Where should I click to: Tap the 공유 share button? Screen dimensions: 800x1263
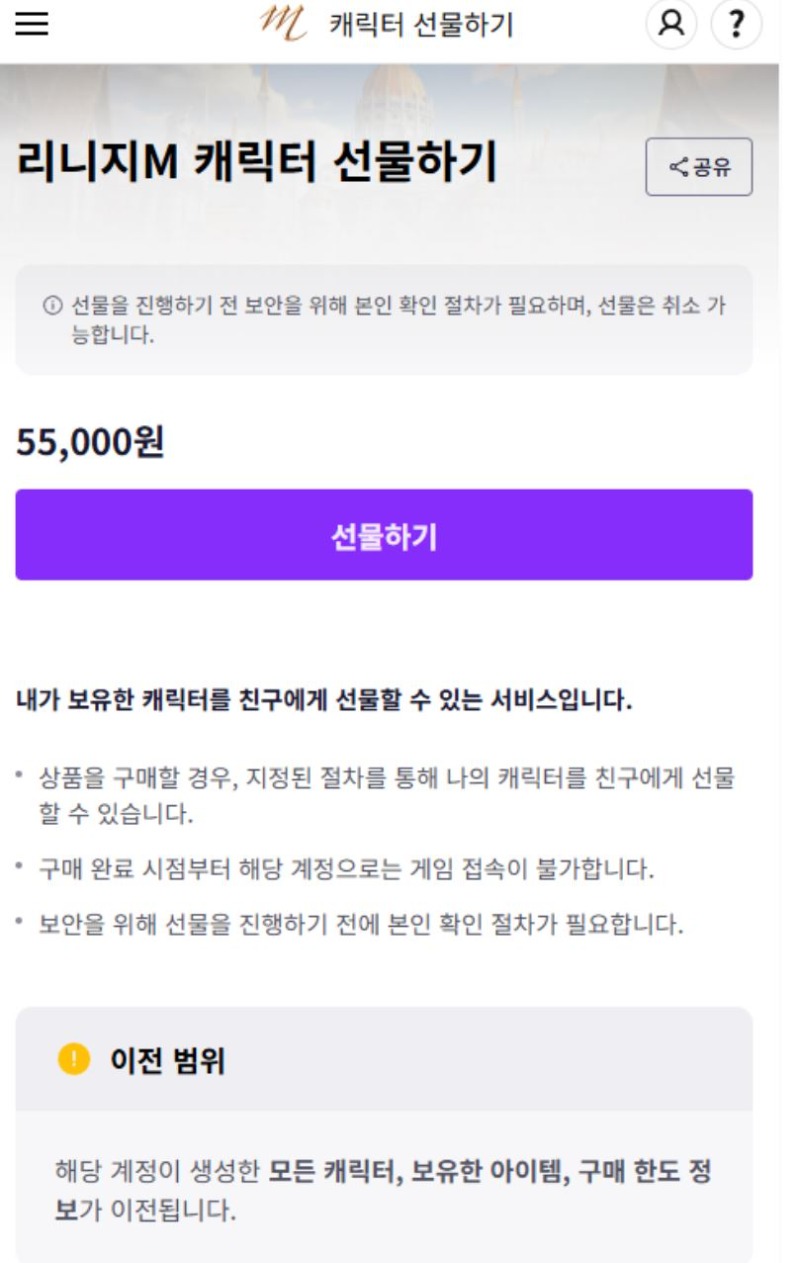699,167
